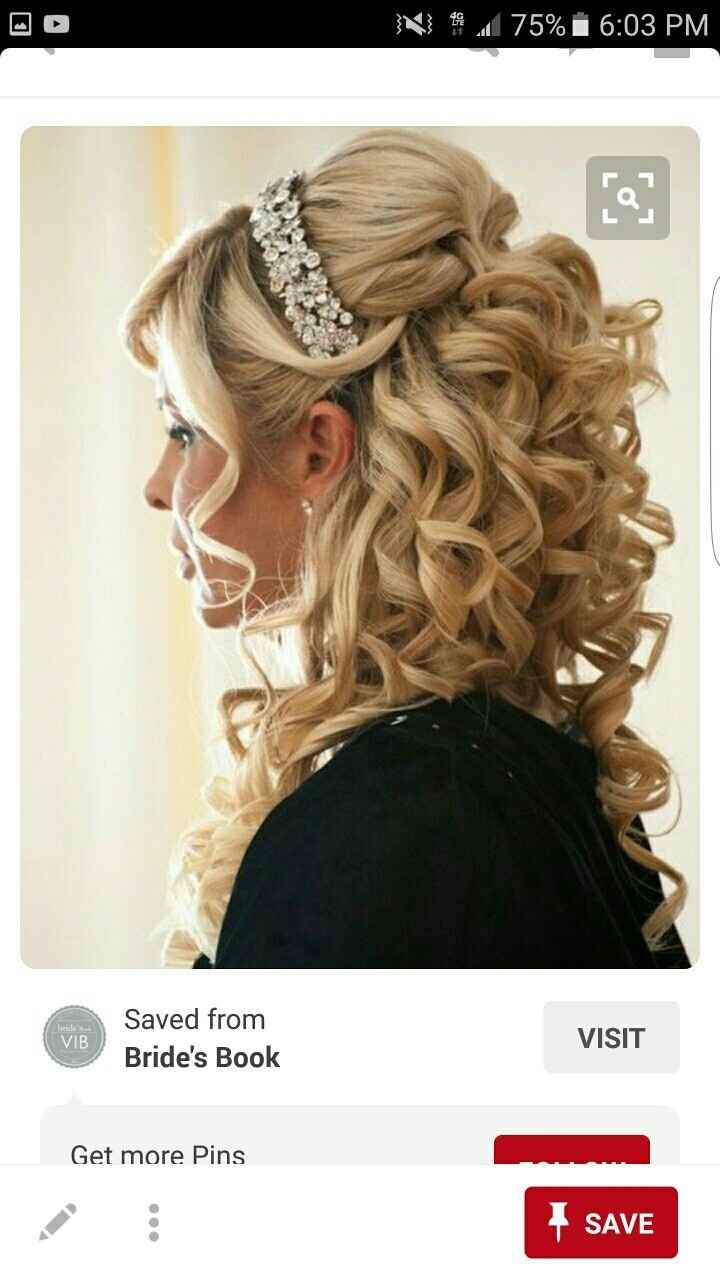Open the three-dot overflow menu
This screenshot has width=720, height=1280.
pyautogui.click(x=153, y=1221)
